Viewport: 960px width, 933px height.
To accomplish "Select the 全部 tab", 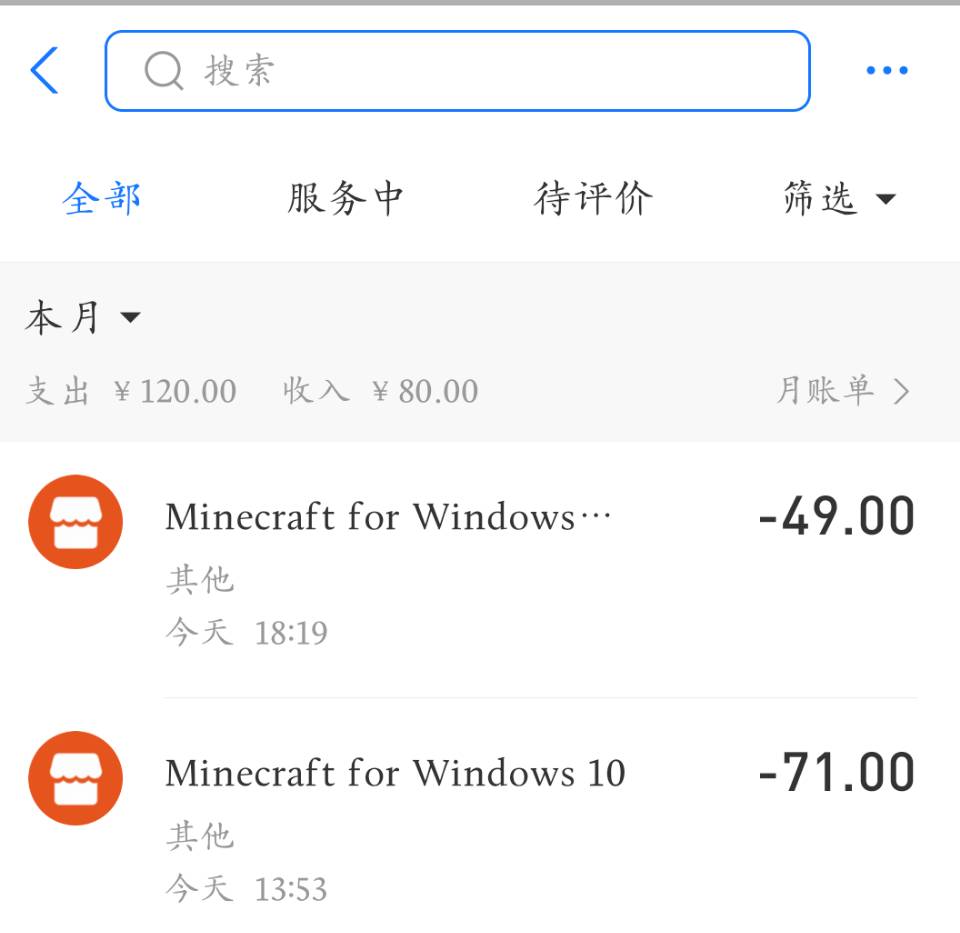I will tap(102, 198).
